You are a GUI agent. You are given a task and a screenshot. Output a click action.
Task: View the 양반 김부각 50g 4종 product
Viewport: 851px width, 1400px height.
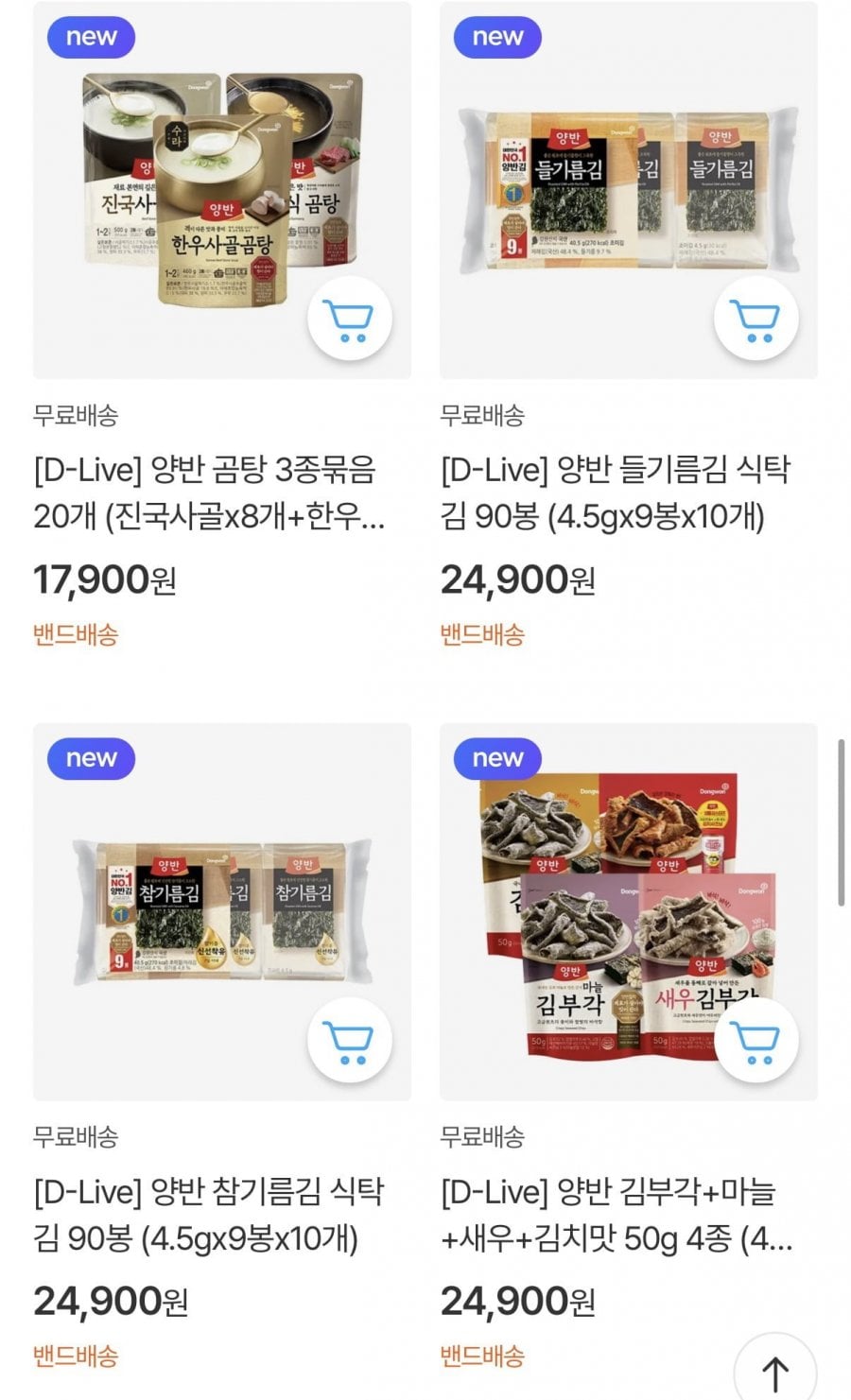coord(615,1214)
